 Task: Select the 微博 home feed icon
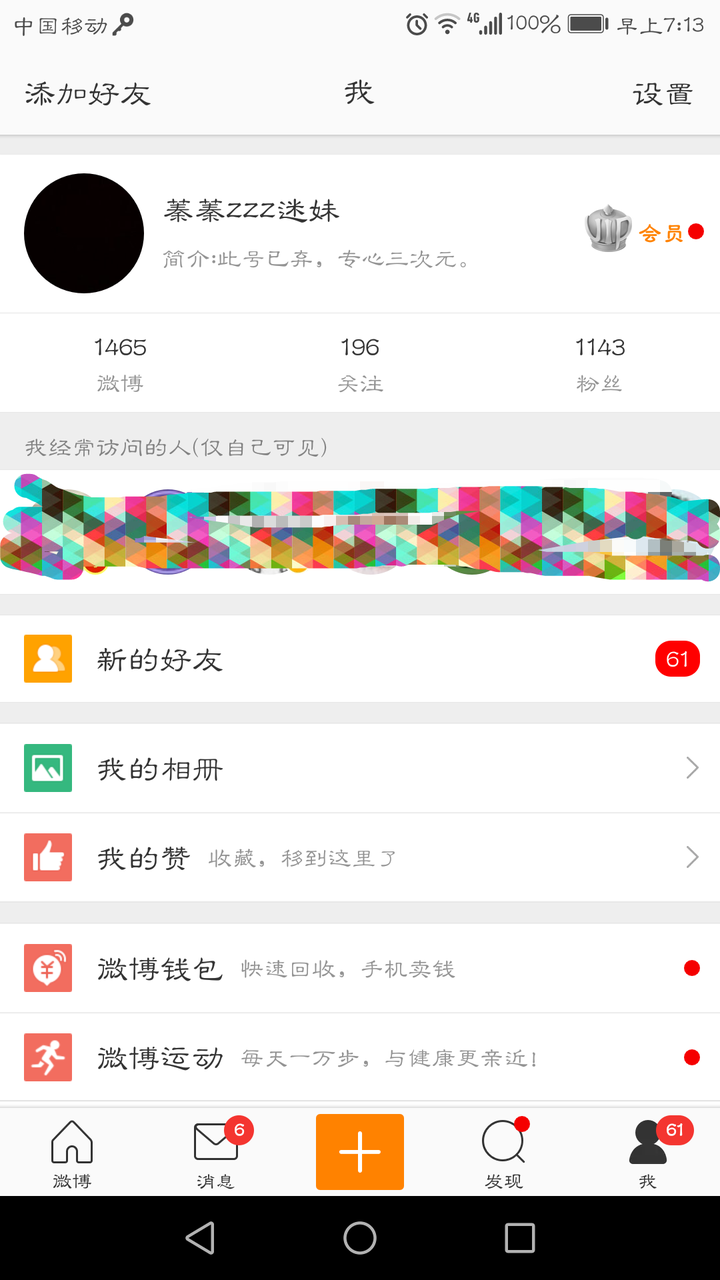click(71, 1140)
